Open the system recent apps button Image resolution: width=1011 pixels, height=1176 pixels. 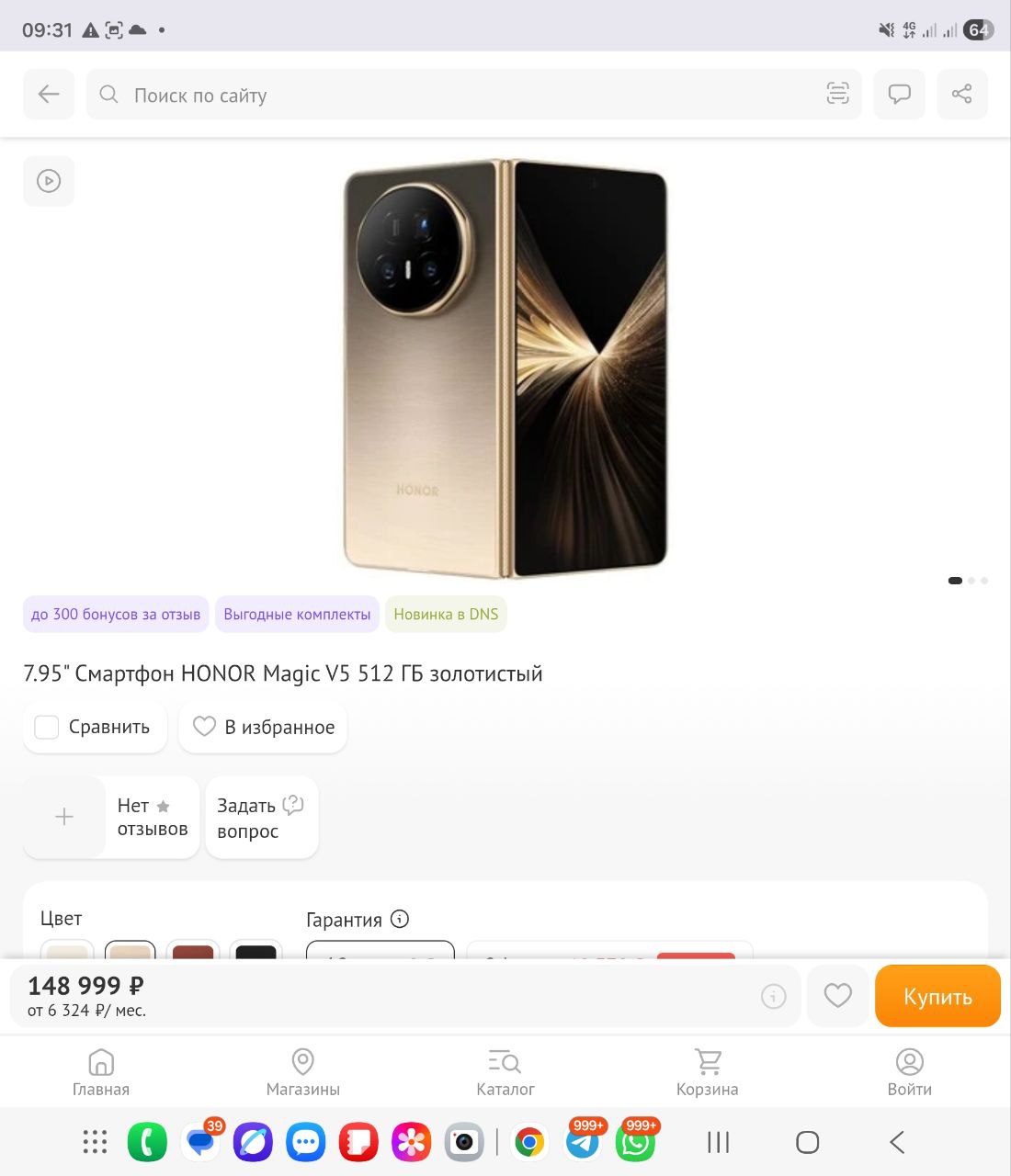719,1142
